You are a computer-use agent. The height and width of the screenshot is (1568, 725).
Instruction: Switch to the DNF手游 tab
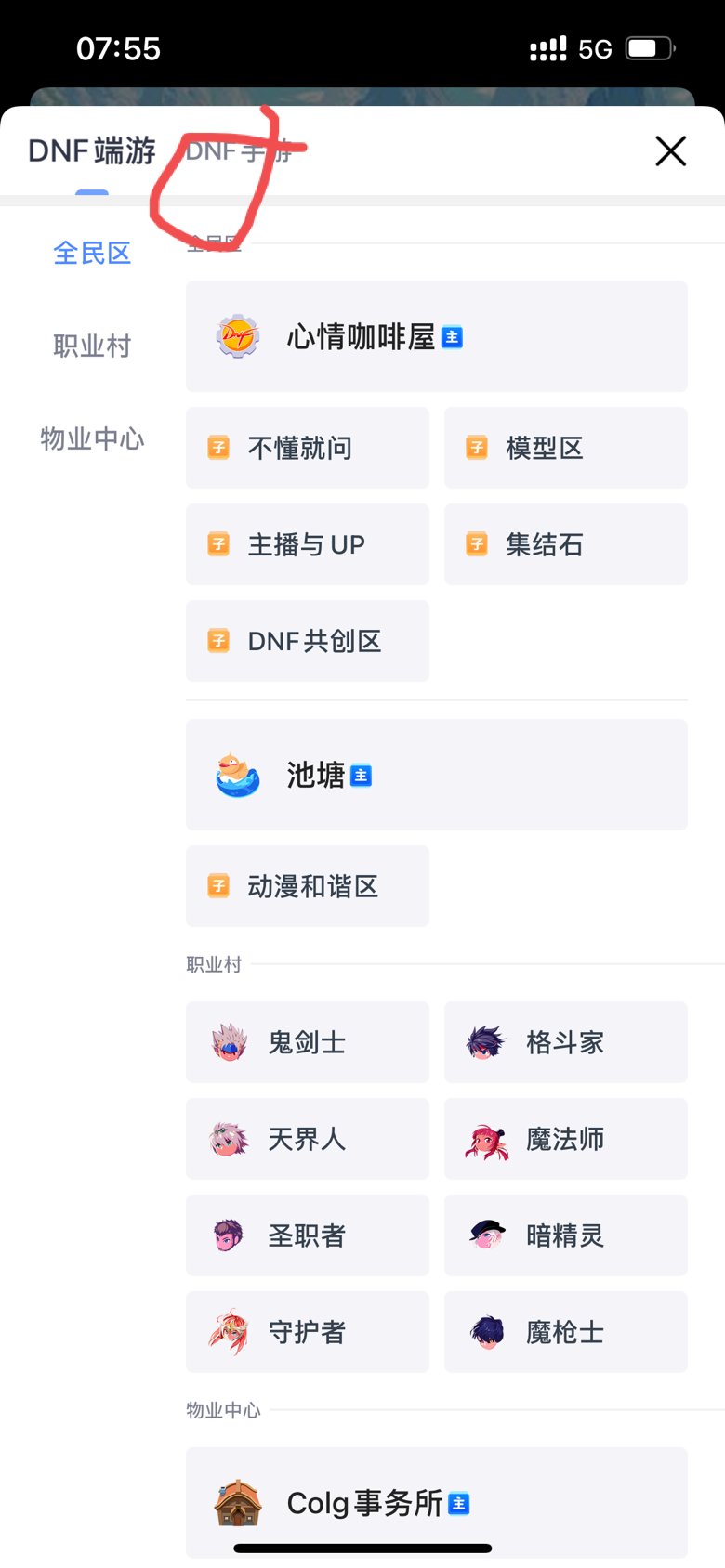pos(239,150)
